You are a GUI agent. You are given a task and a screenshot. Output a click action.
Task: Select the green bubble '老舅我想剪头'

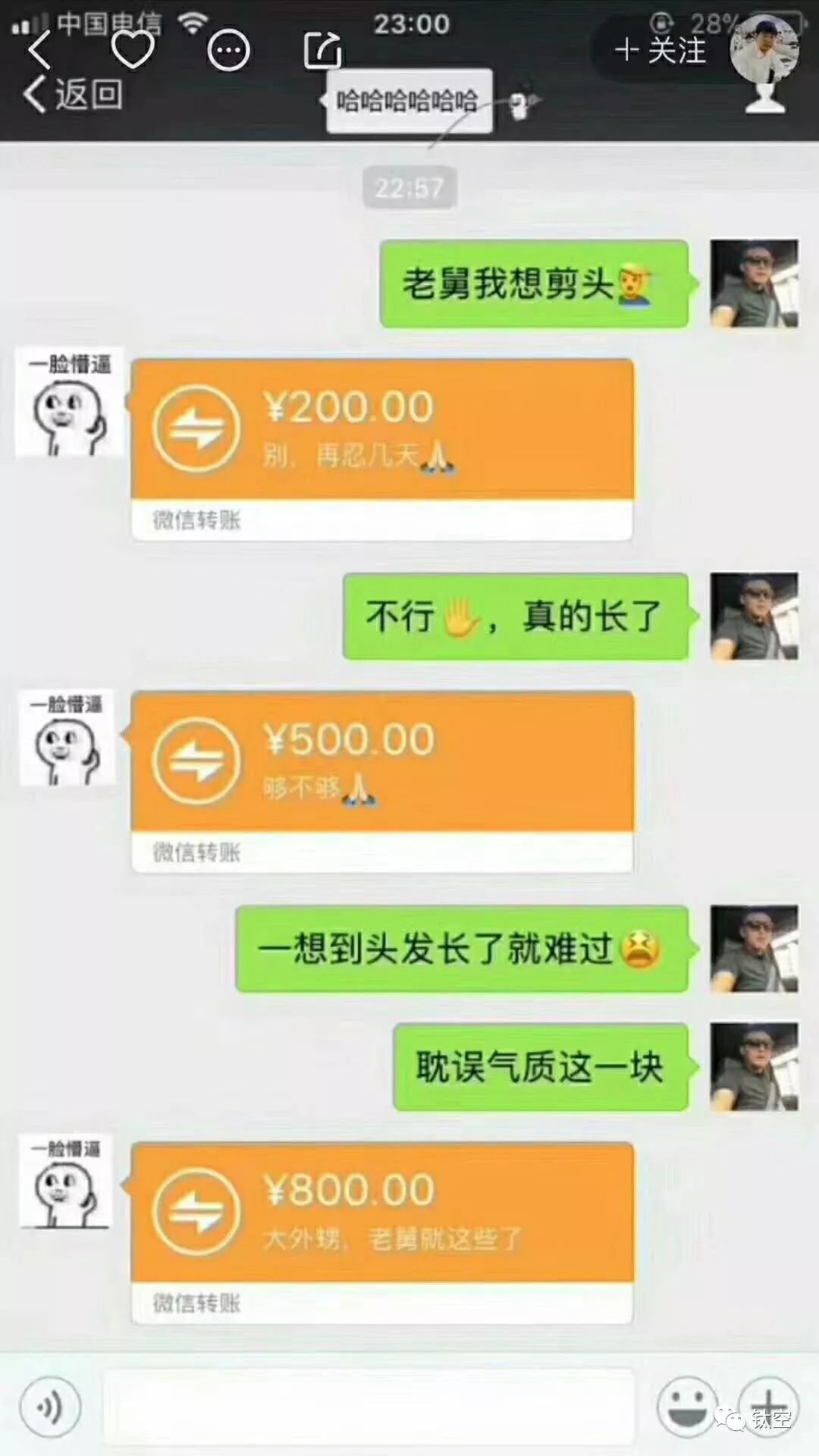(x=535, y=282)
